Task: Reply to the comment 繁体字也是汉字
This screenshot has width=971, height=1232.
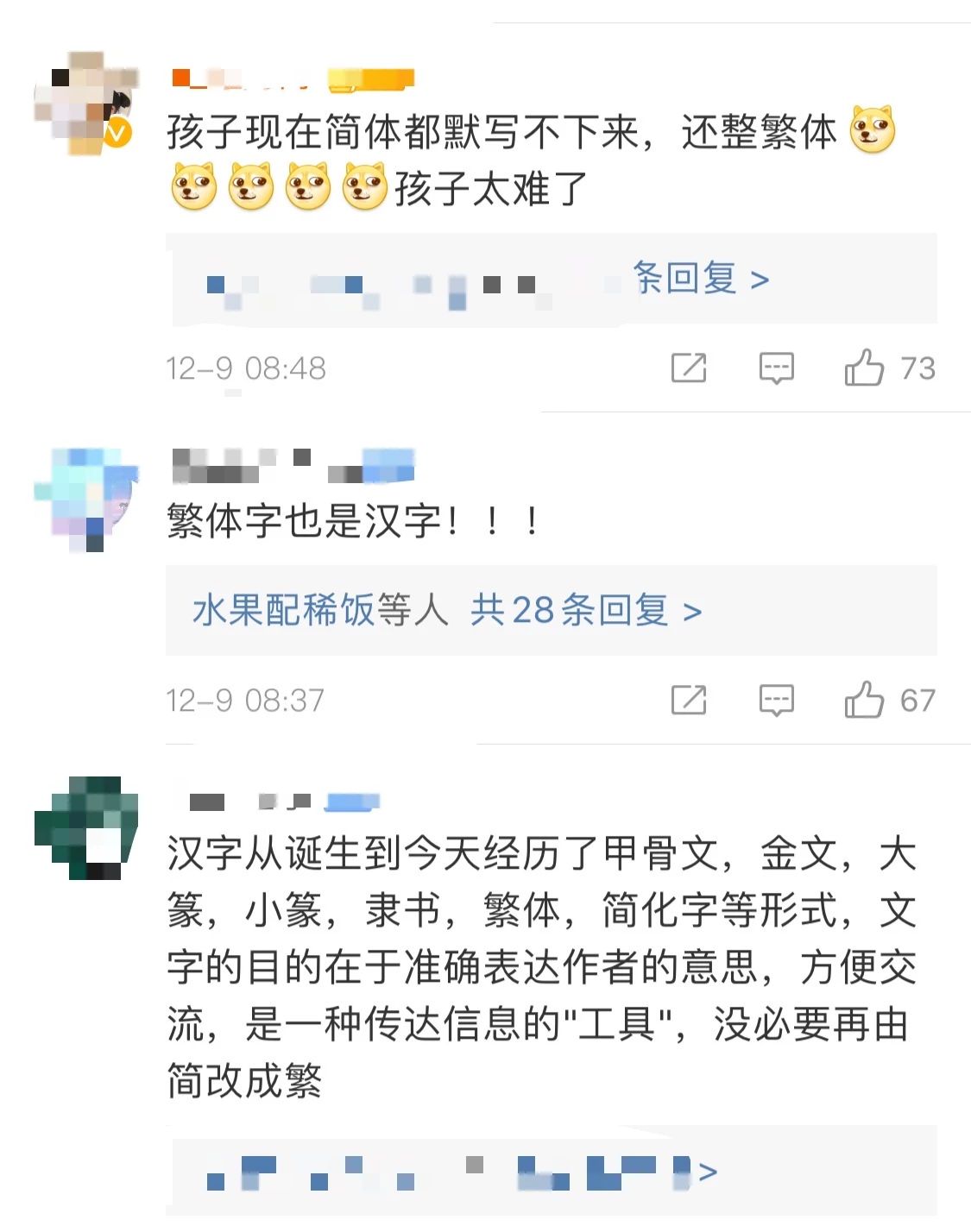Action: 776,700
